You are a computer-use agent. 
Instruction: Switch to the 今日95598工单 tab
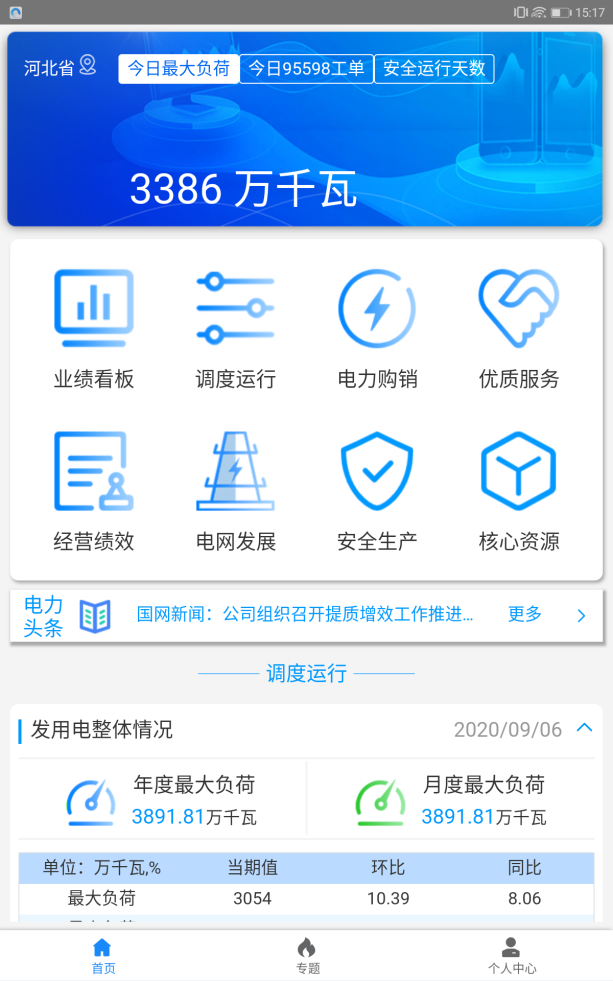[306, 69]
